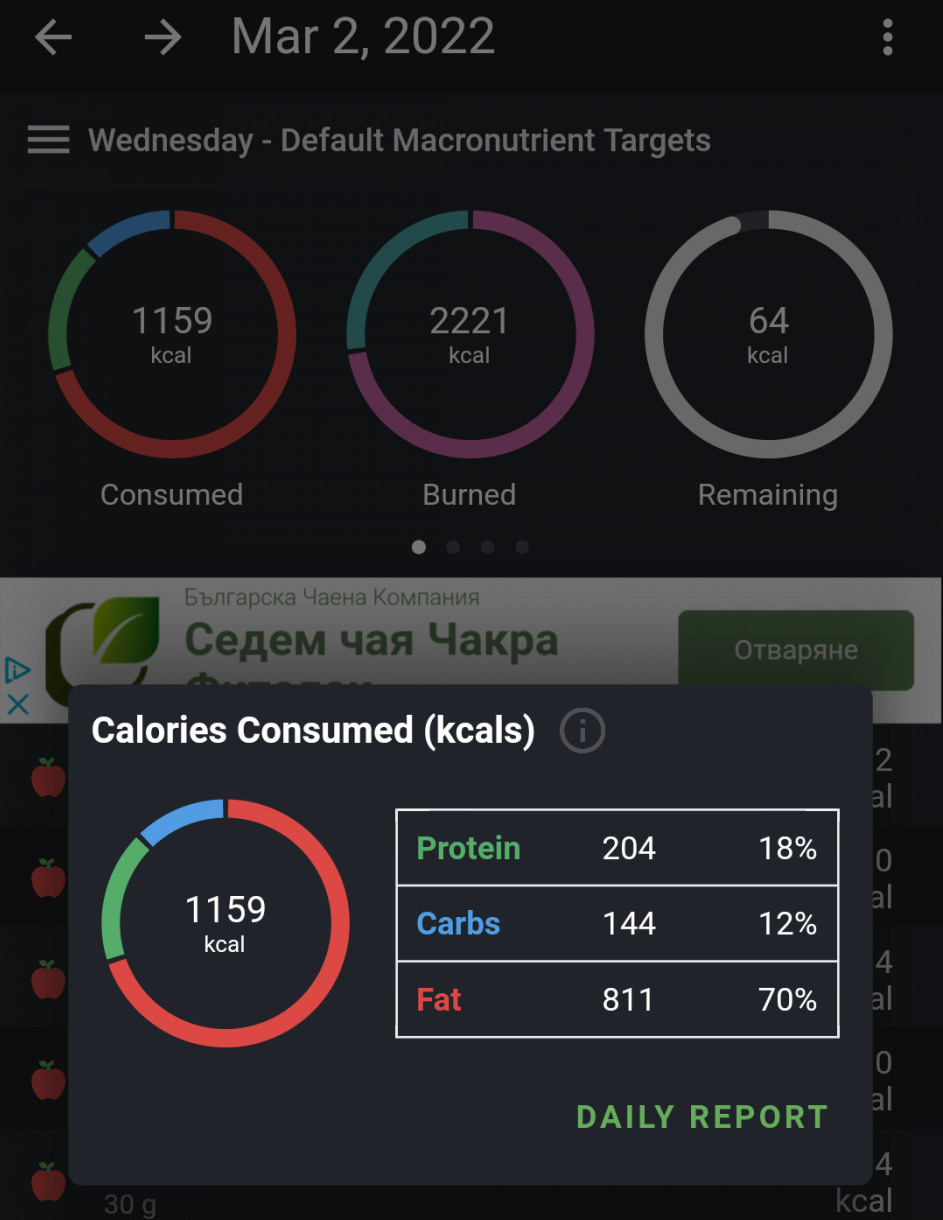Close the ad banner
Viewport: 943px width, 1220px height.
click(x=18, y=704)
